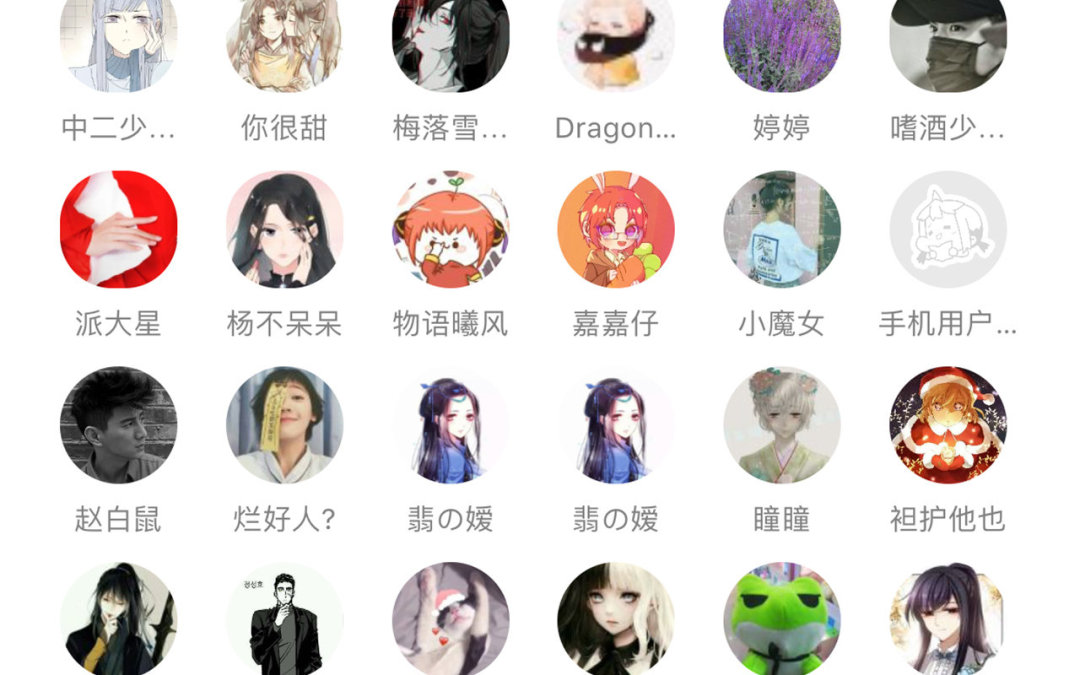
Task: Open 袒护他也's profile
Action: coord(948,425)
